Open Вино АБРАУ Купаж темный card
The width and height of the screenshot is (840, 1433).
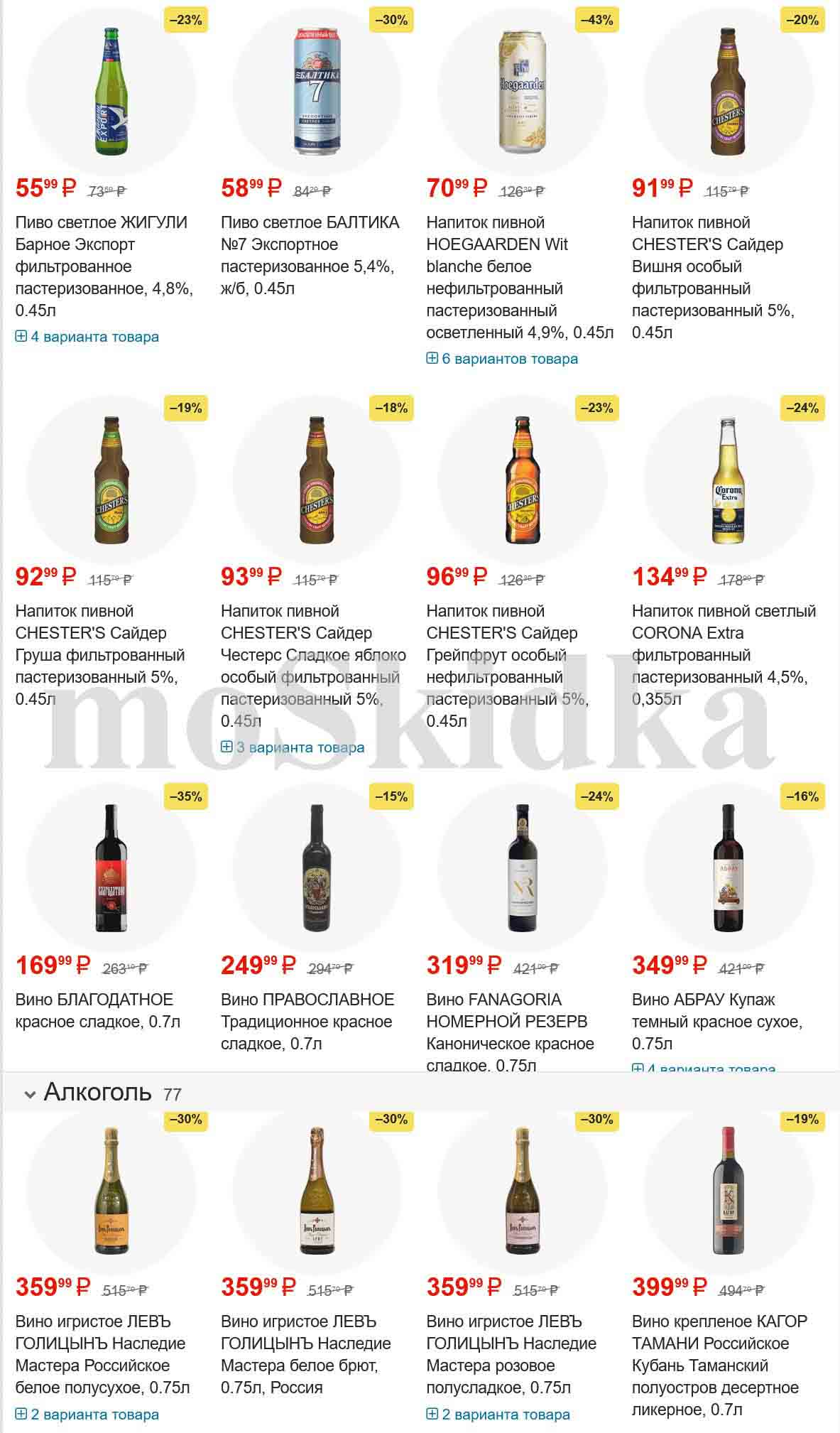(716, 1021)
